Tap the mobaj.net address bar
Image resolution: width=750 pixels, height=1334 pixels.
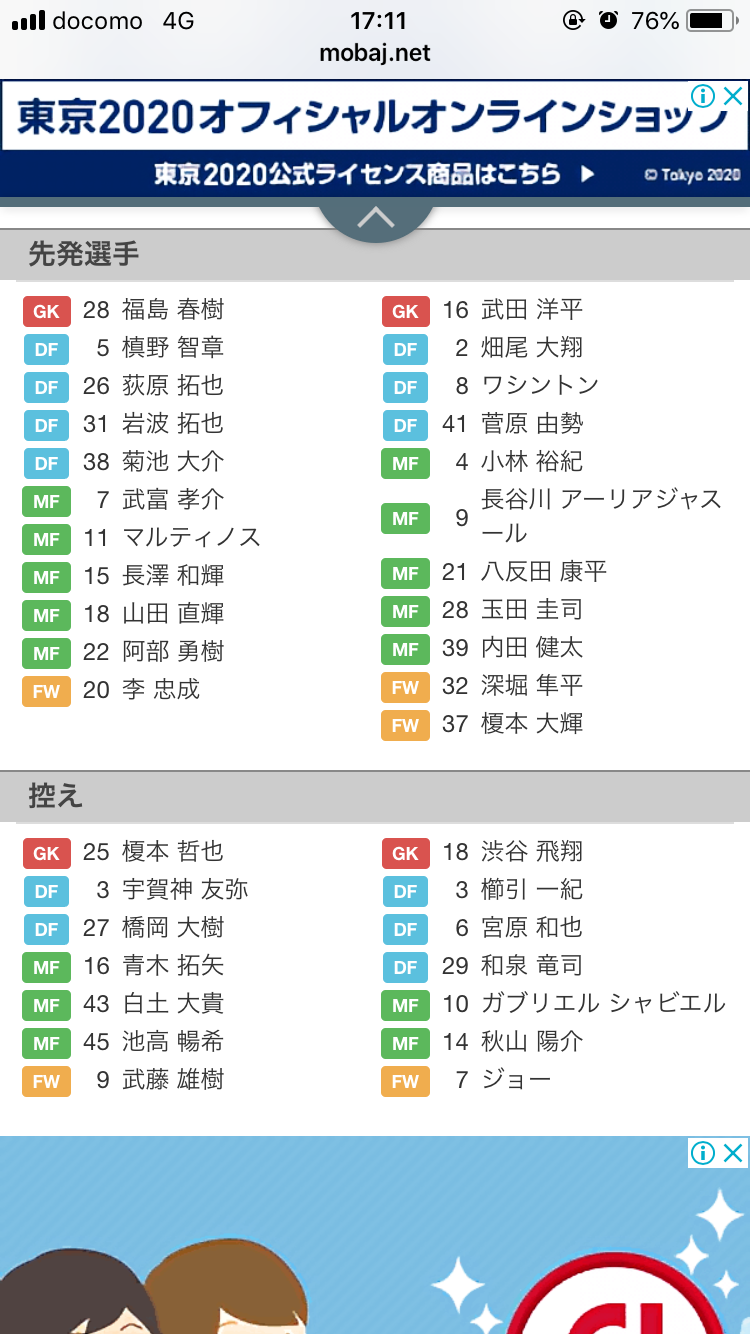[x=375, y=53]
